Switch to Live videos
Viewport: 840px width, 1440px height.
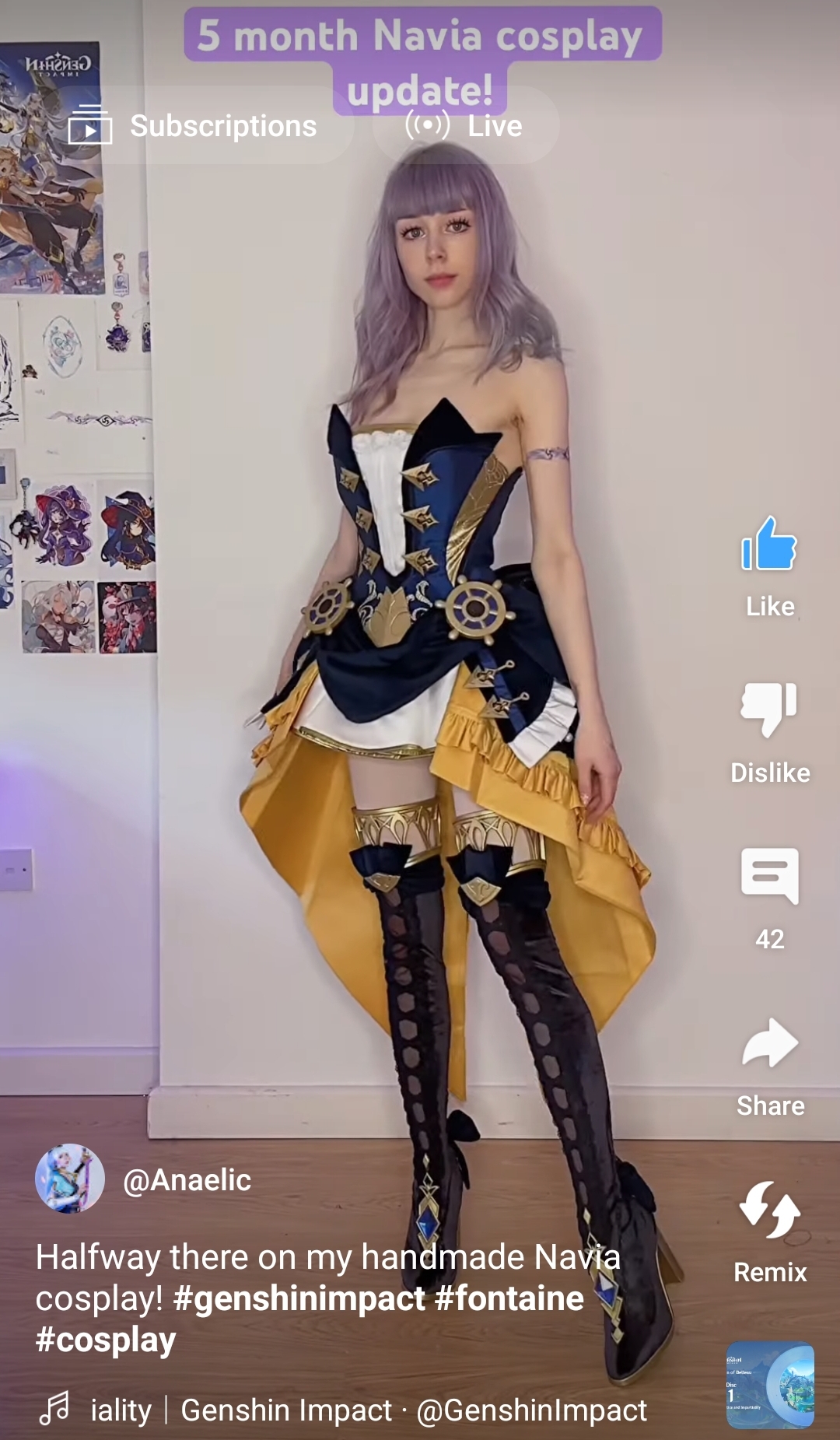click(x=465, y=126)
